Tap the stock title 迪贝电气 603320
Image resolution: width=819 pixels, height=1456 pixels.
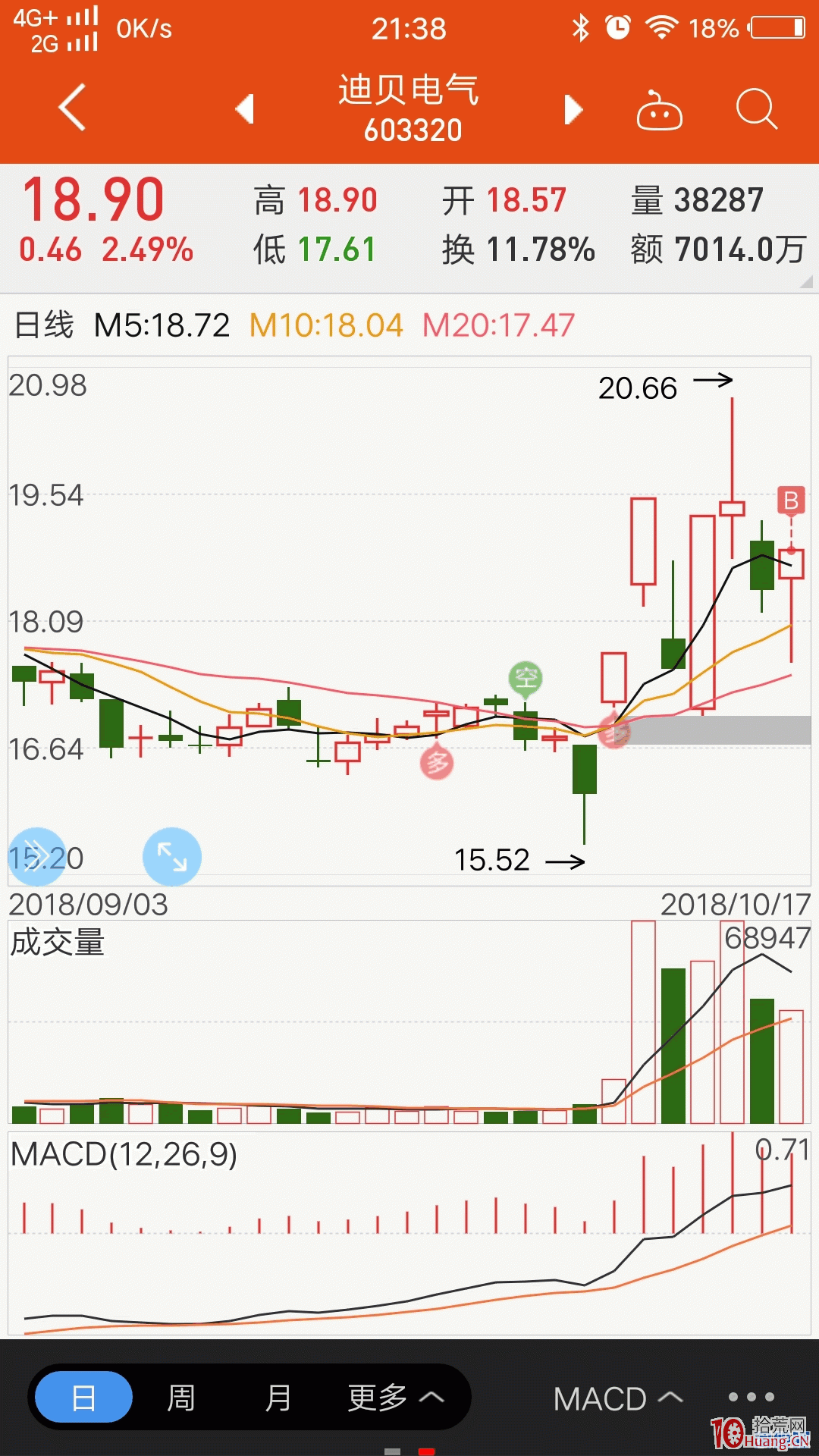point(409,106)
